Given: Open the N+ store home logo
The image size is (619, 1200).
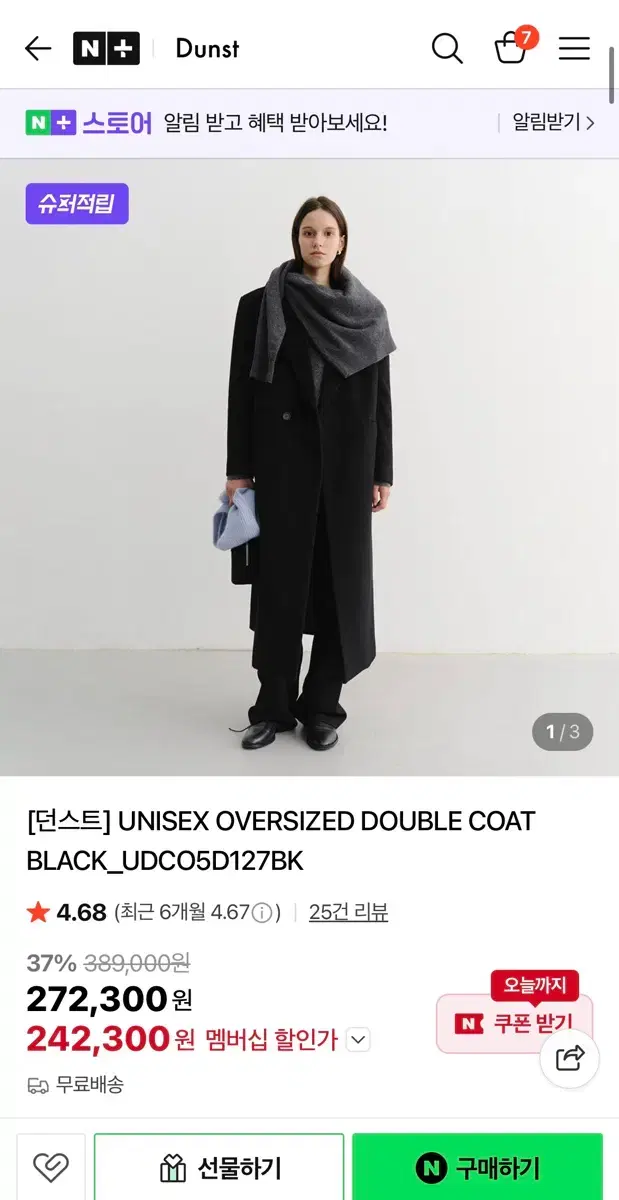Looking at the screenshot, I should [x=106, y=48].
